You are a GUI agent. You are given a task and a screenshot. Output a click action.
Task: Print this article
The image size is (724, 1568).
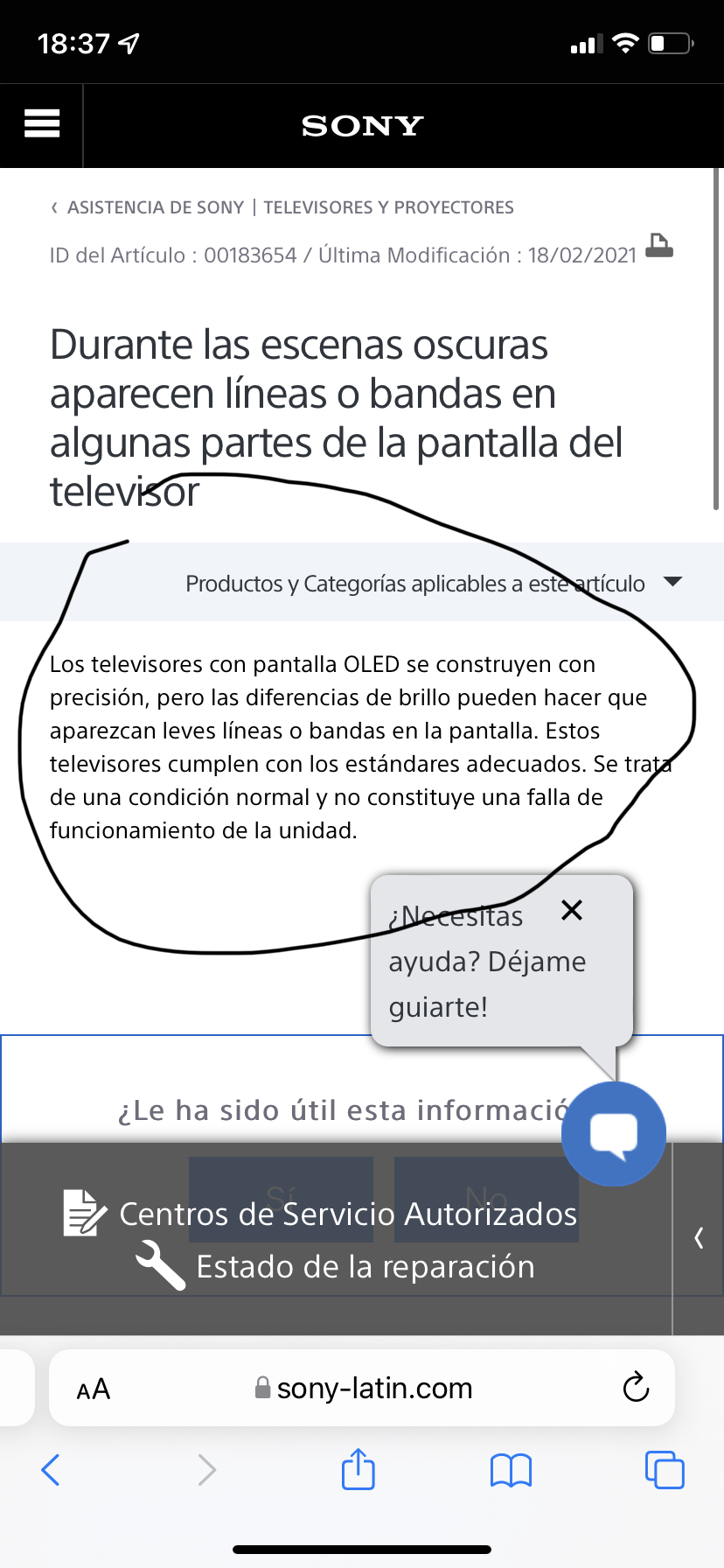point(659,245)
